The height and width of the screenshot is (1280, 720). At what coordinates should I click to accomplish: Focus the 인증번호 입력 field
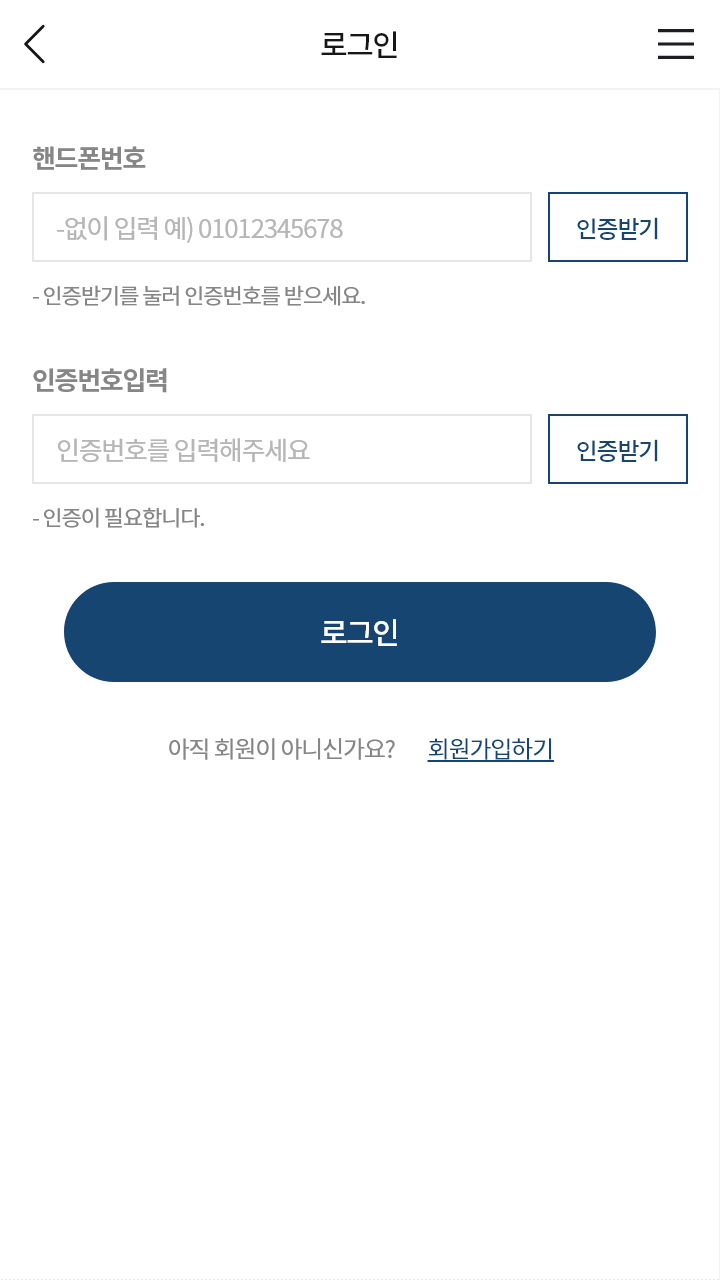point(282,449)
